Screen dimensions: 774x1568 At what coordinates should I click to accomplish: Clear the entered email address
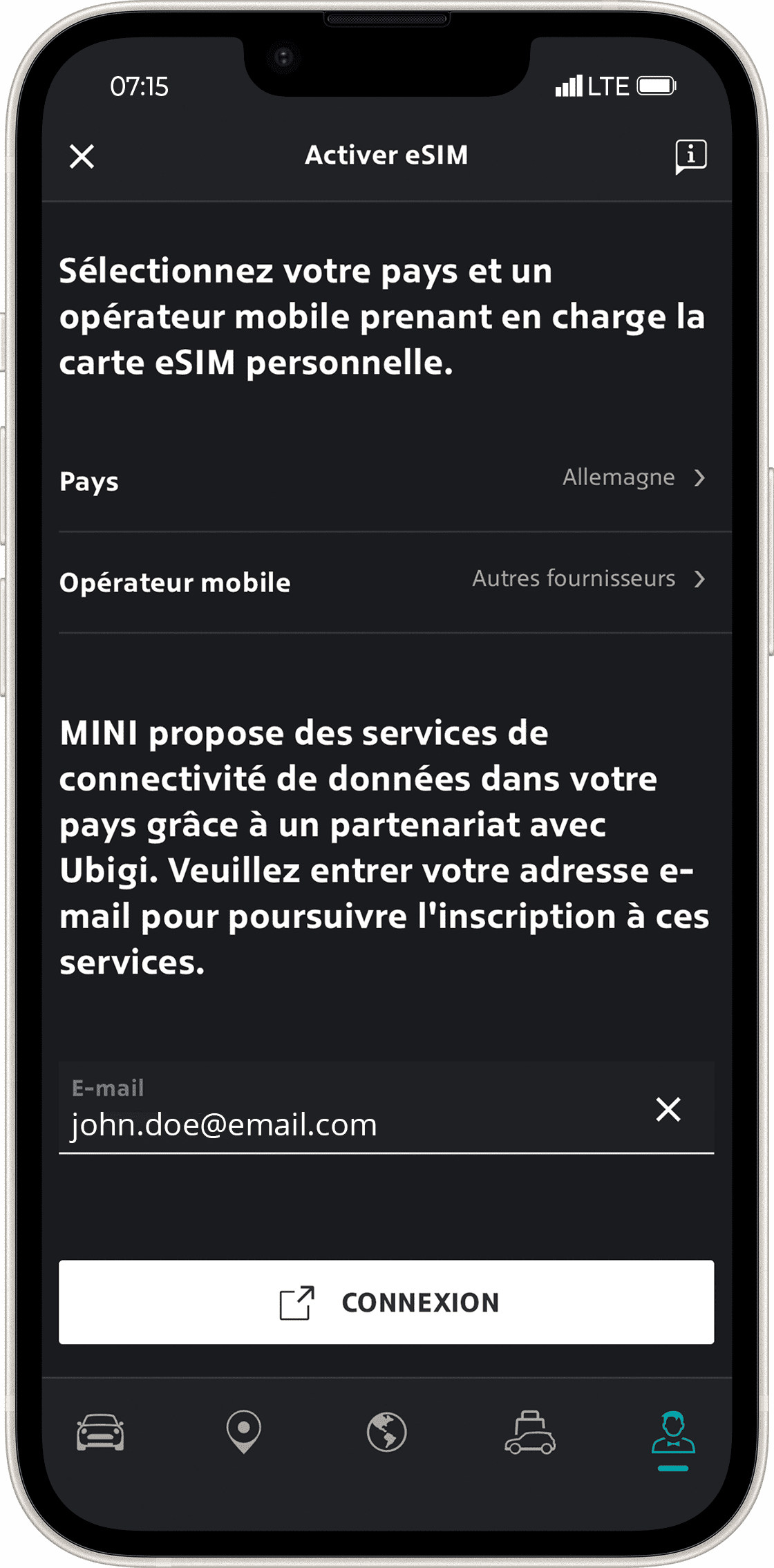pos(668,1109)
